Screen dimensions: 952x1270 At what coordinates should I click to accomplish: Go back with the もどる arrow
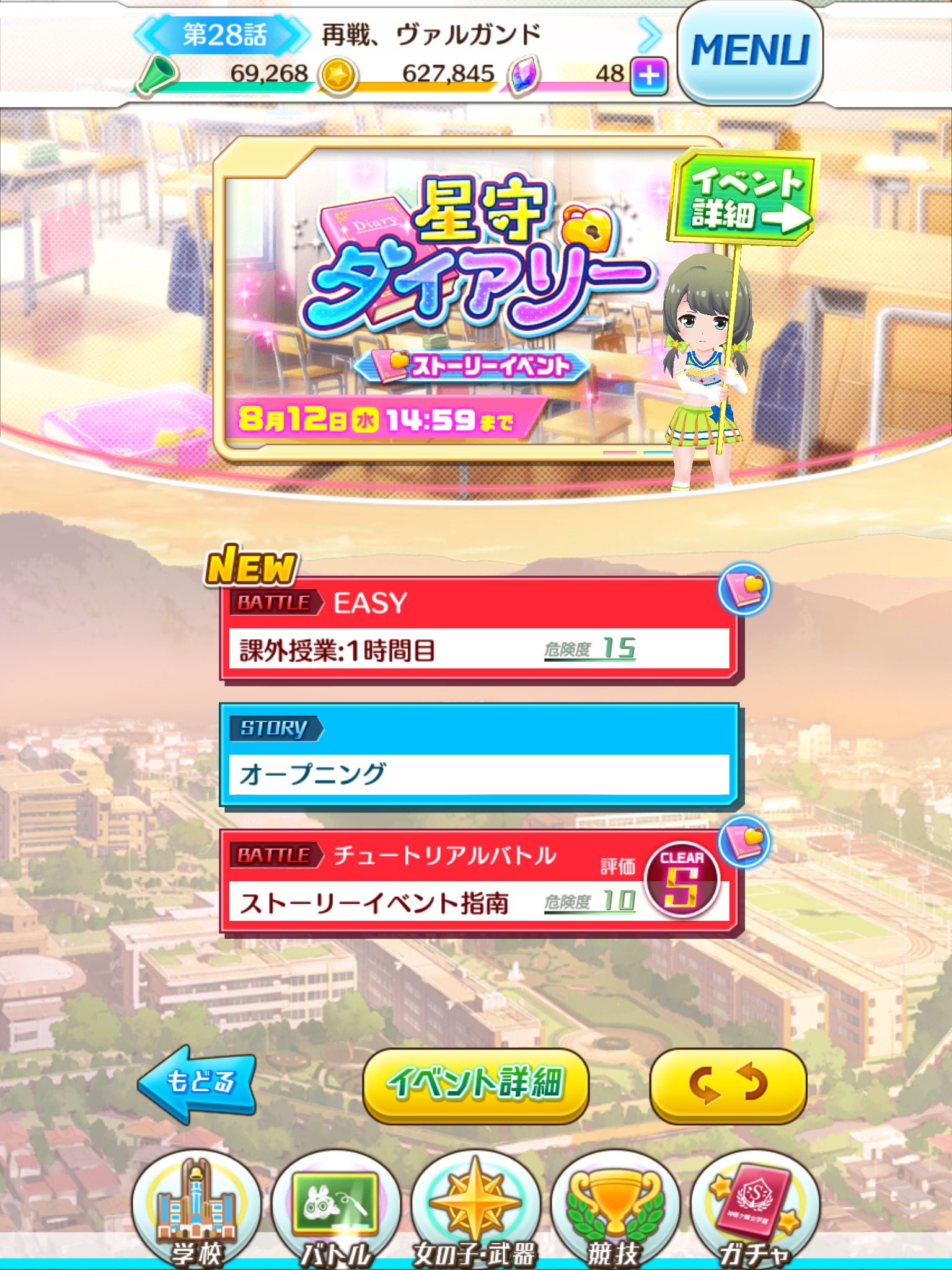coord(198,1083)
